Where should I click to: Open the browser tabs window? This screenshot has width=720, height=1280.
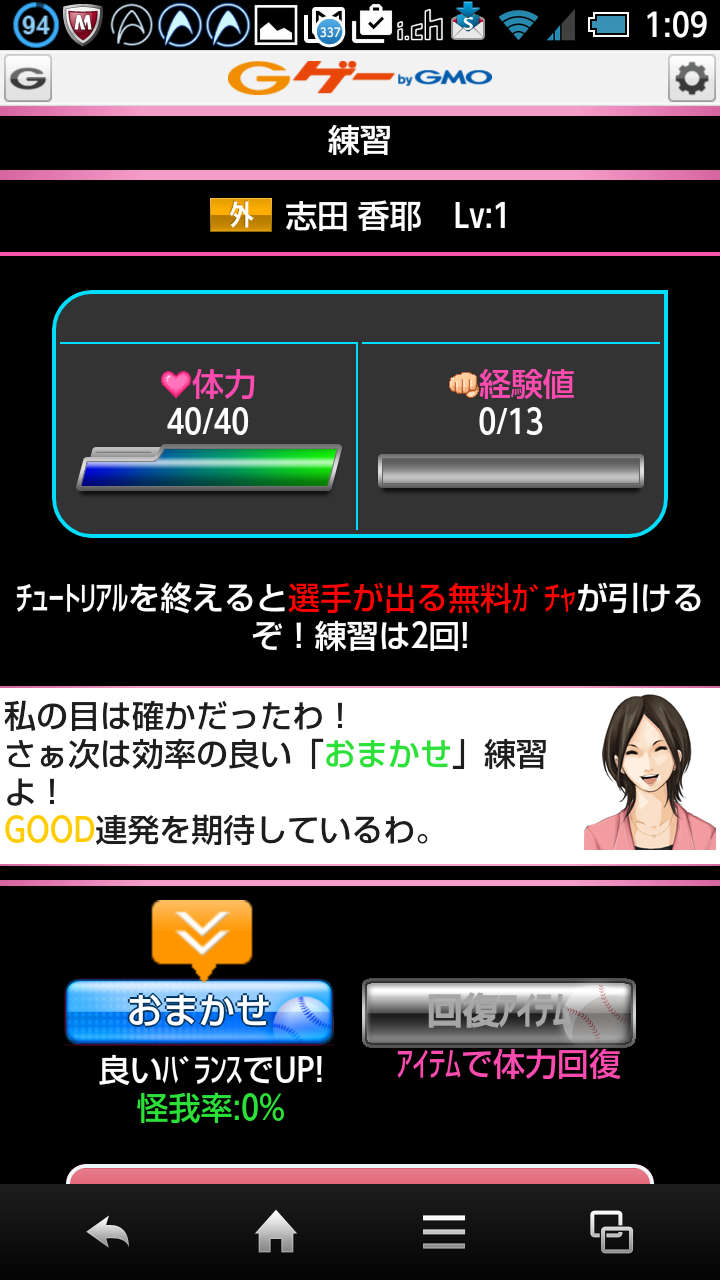(611, 1232)
